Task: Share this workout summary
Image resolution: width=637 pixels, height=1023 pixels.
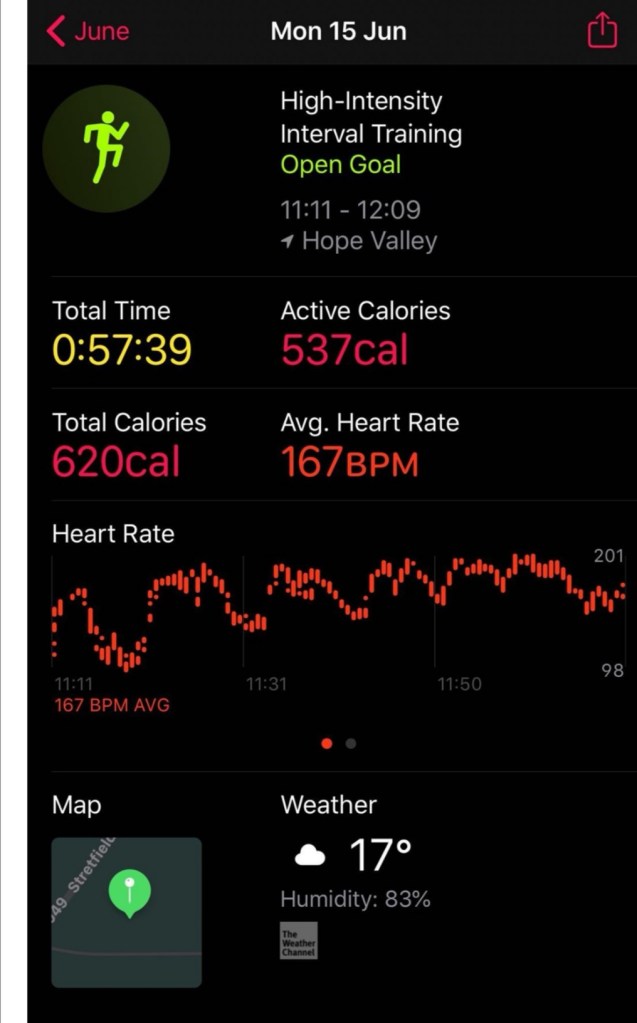Action: 602,31
